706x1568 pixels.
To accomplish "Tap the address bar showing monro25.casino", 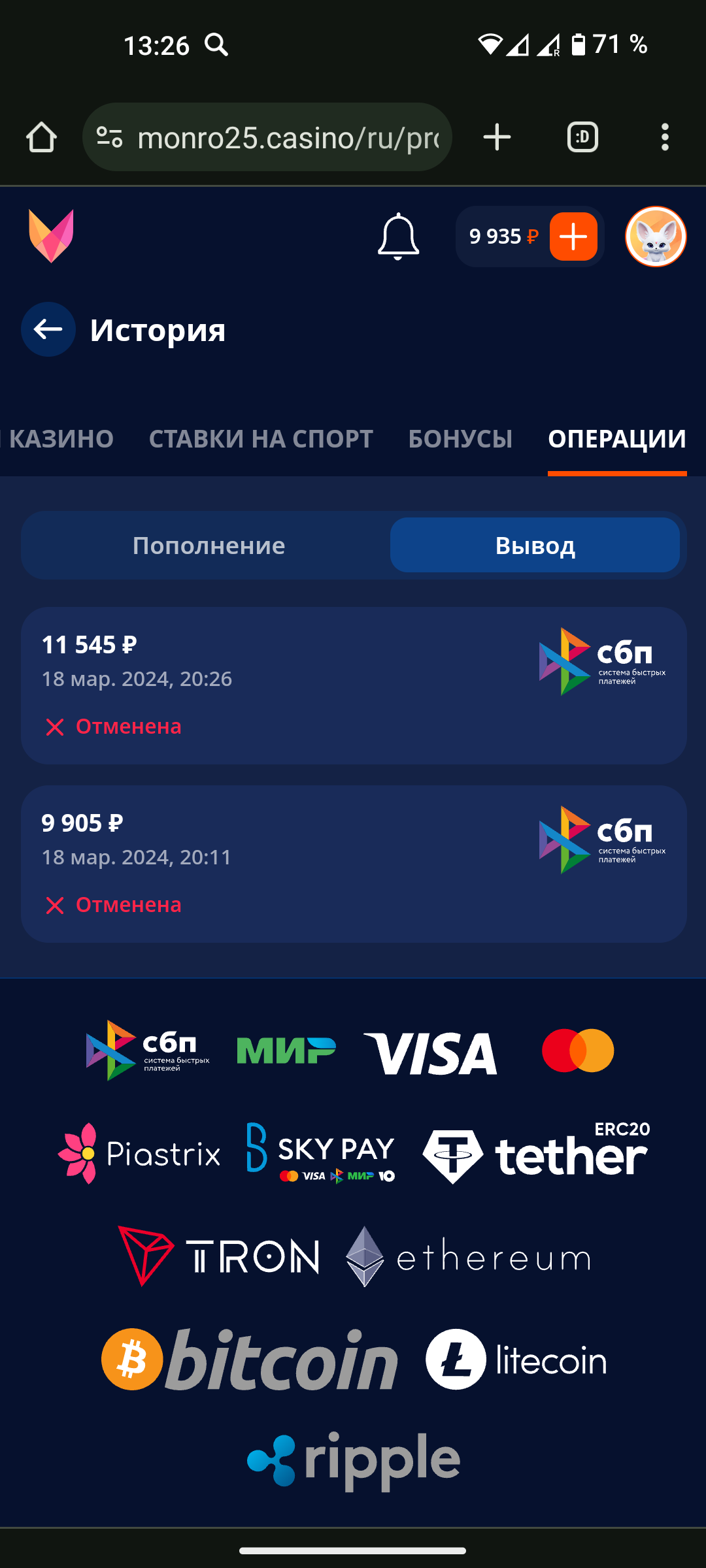I will tap(275, 137).
